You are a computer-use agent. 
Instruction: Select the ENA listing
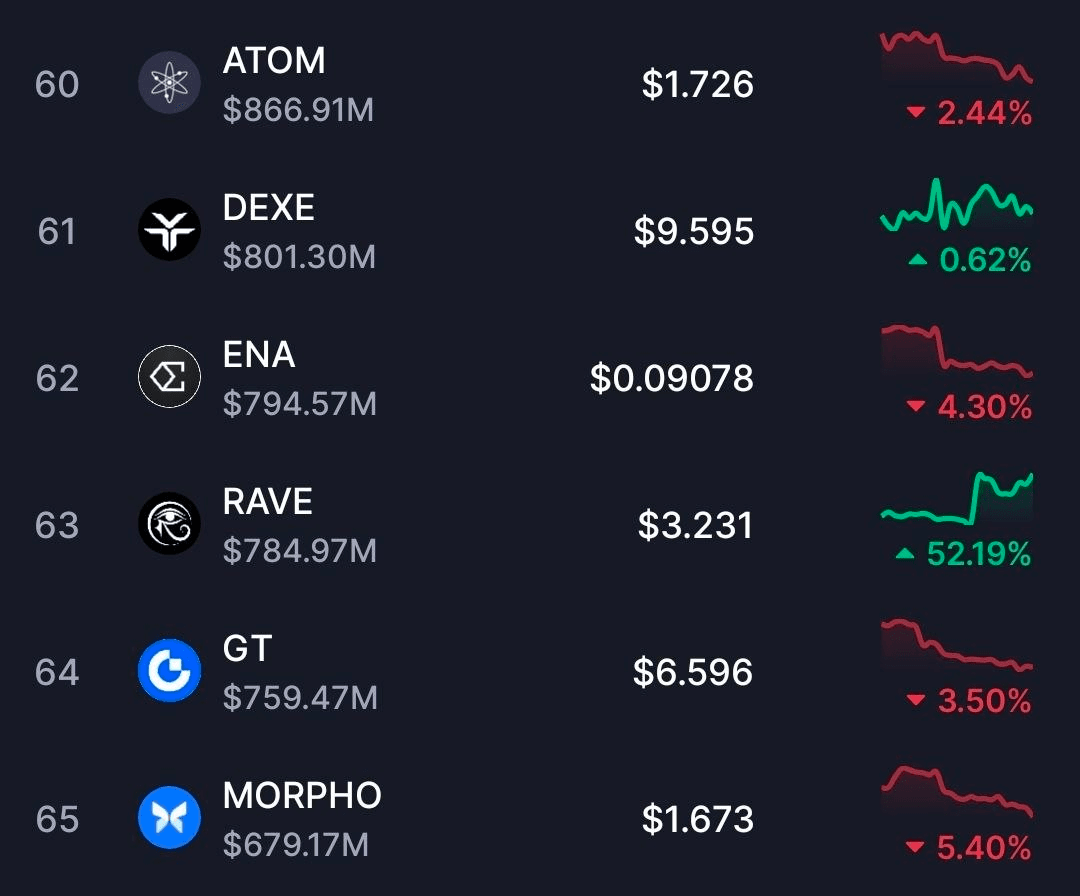click(259, 356)
